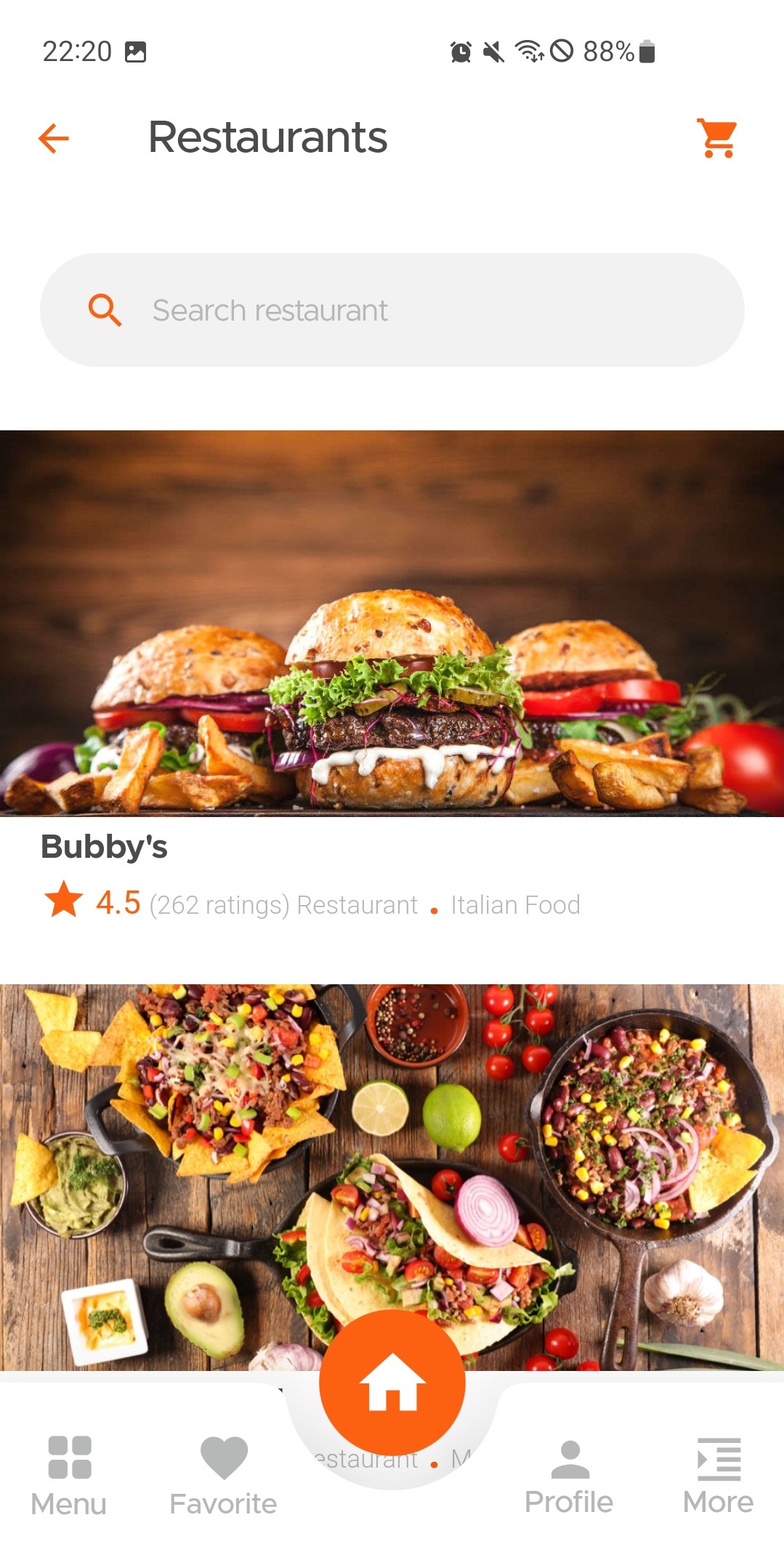Switch to the Menu tab
Screen dimensions: 784x1560
[x=69, y=1476]
